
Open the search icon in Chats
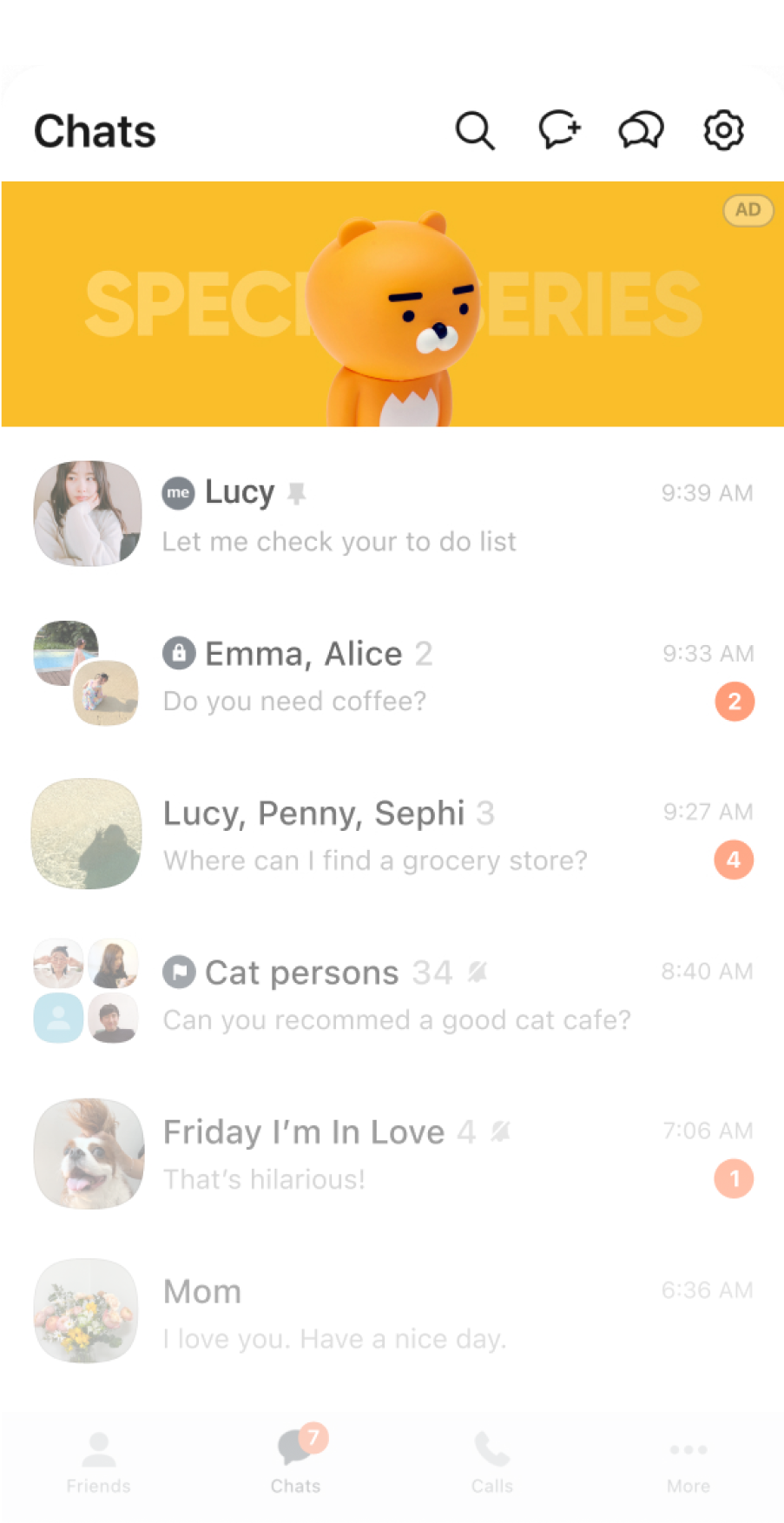pyautogui.click(x=475, y=131)
